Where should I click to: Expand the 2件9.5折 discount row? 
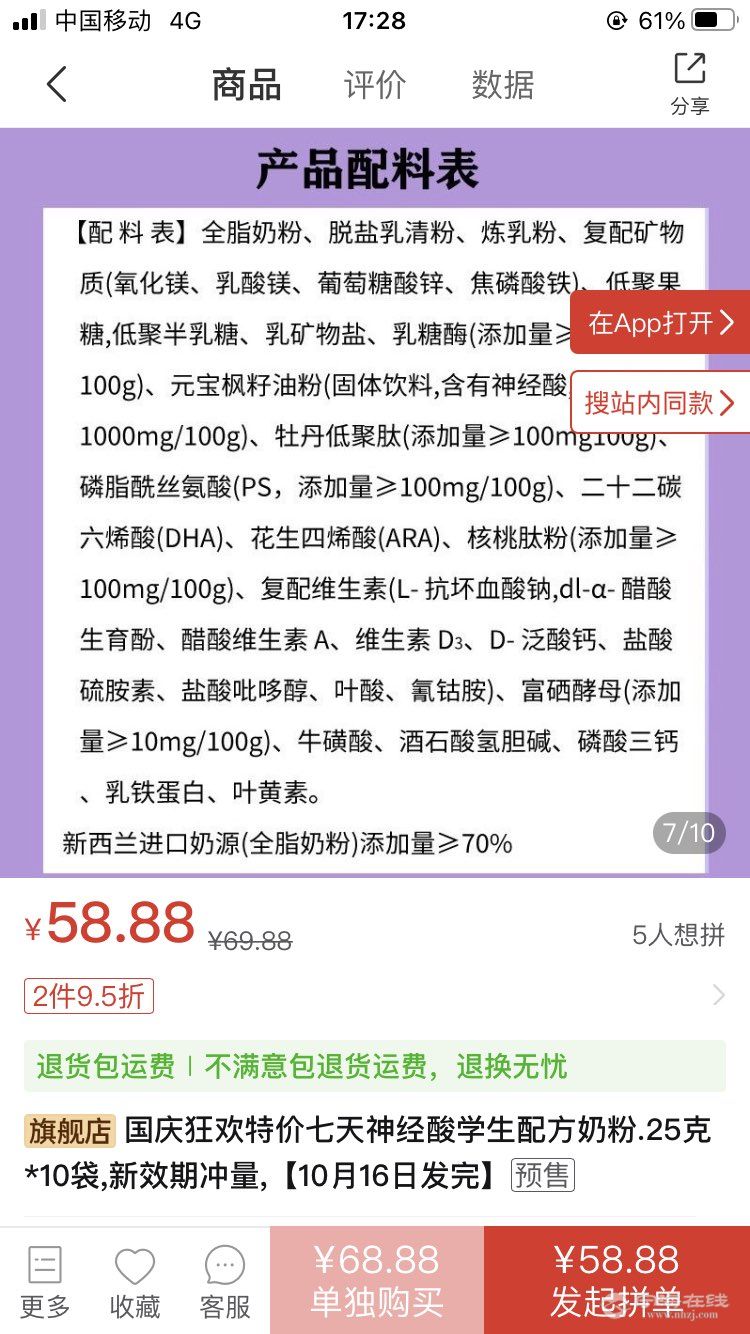tap(718, 995)
